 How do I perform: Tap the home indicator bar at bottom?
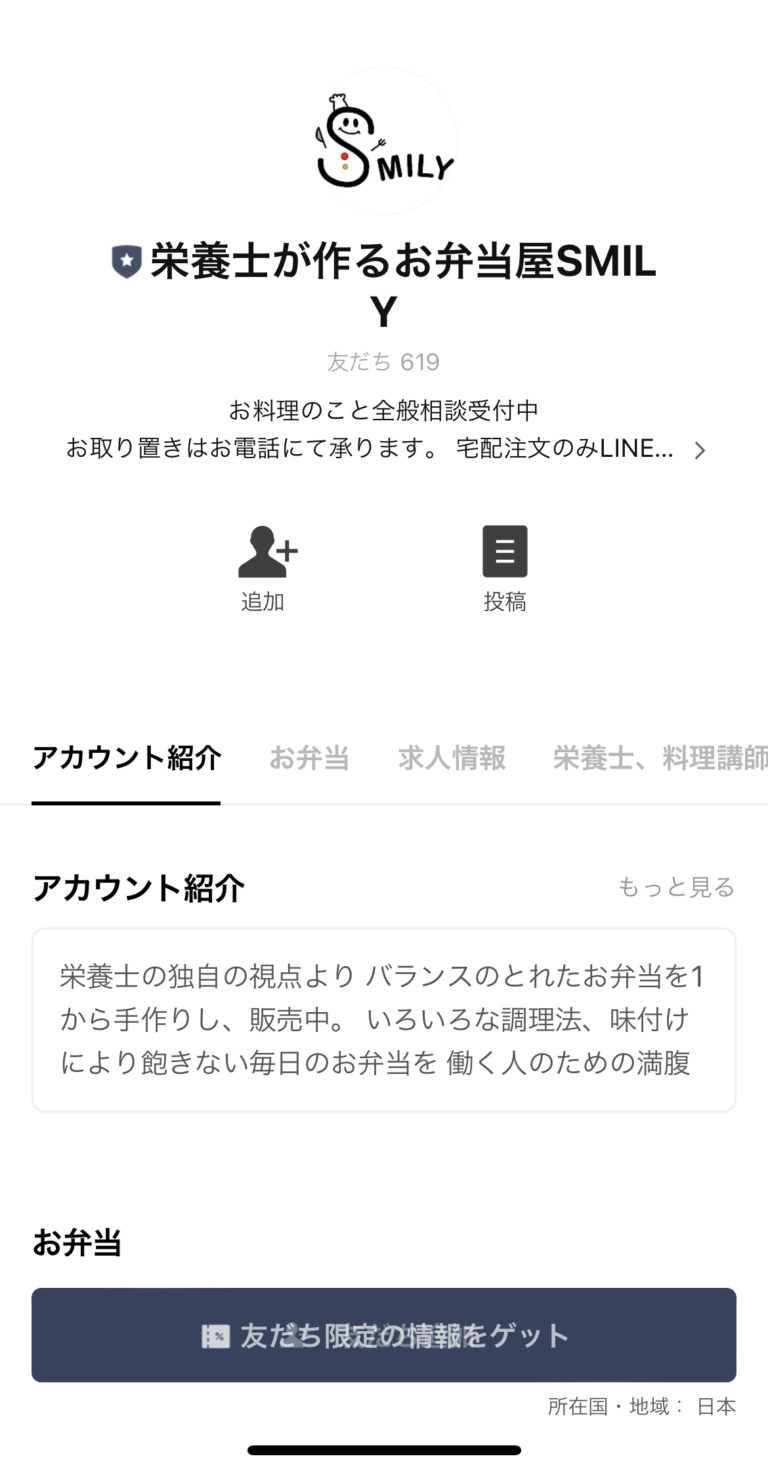384,1448
